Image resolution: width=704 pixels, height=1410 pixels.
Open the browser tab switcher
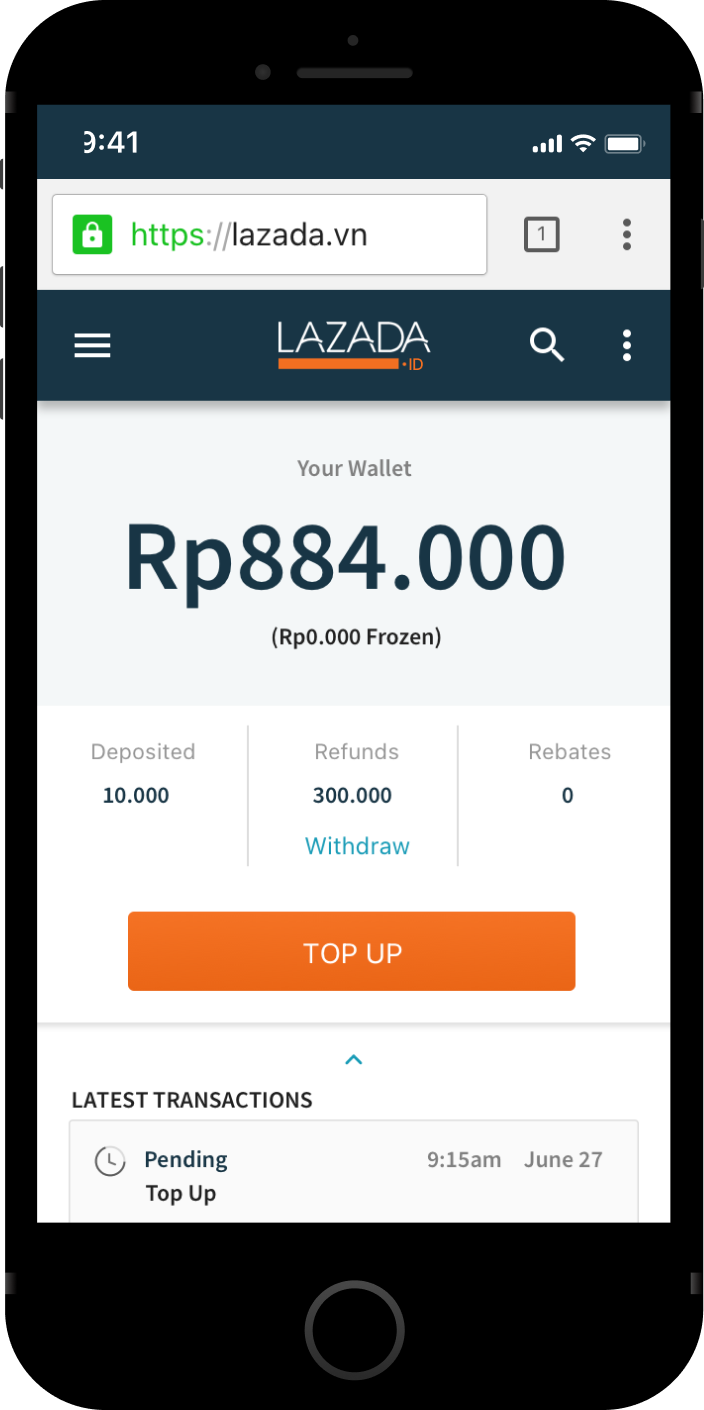point(541,235)
